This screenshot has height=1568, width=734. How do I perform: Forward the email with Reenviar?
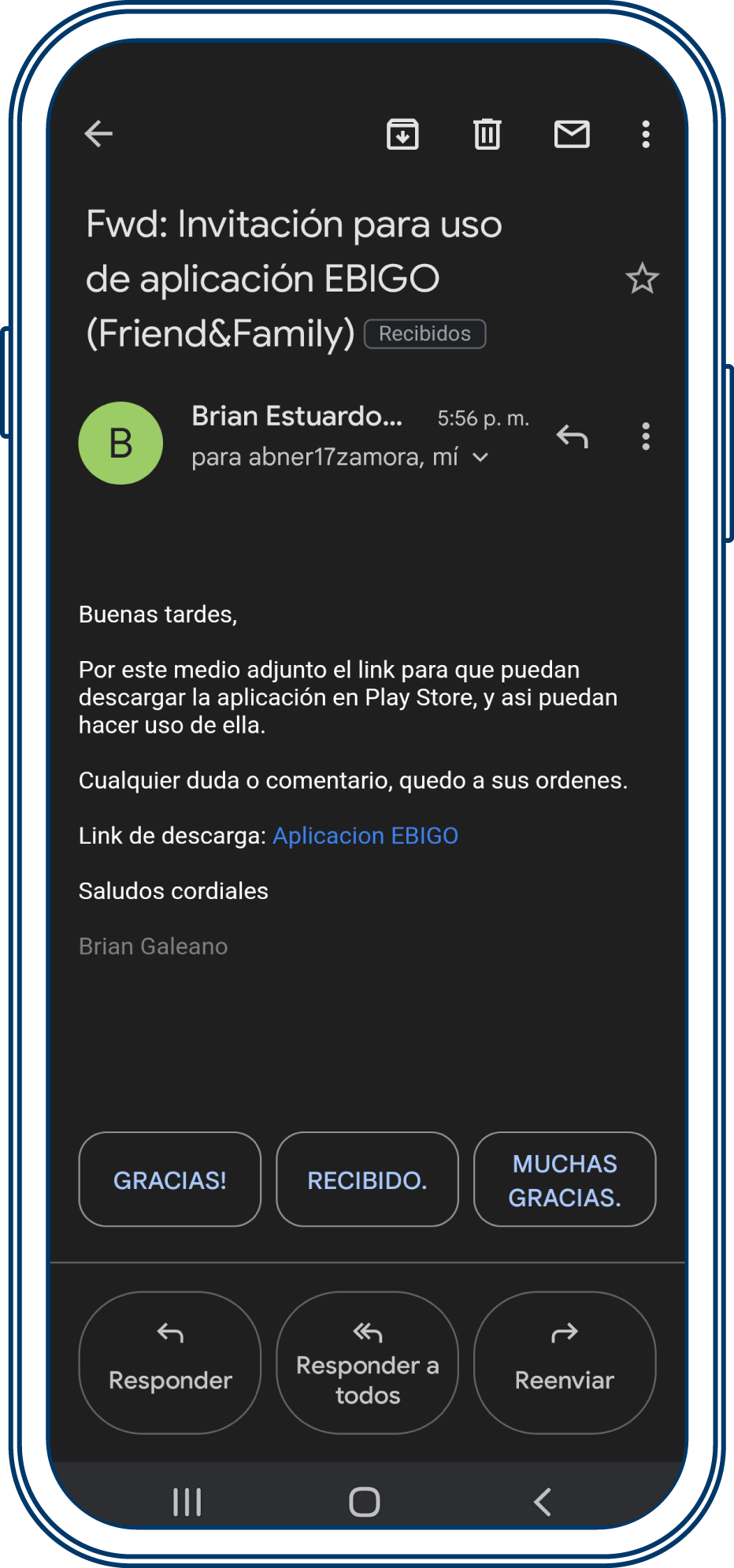[565, 1362]
